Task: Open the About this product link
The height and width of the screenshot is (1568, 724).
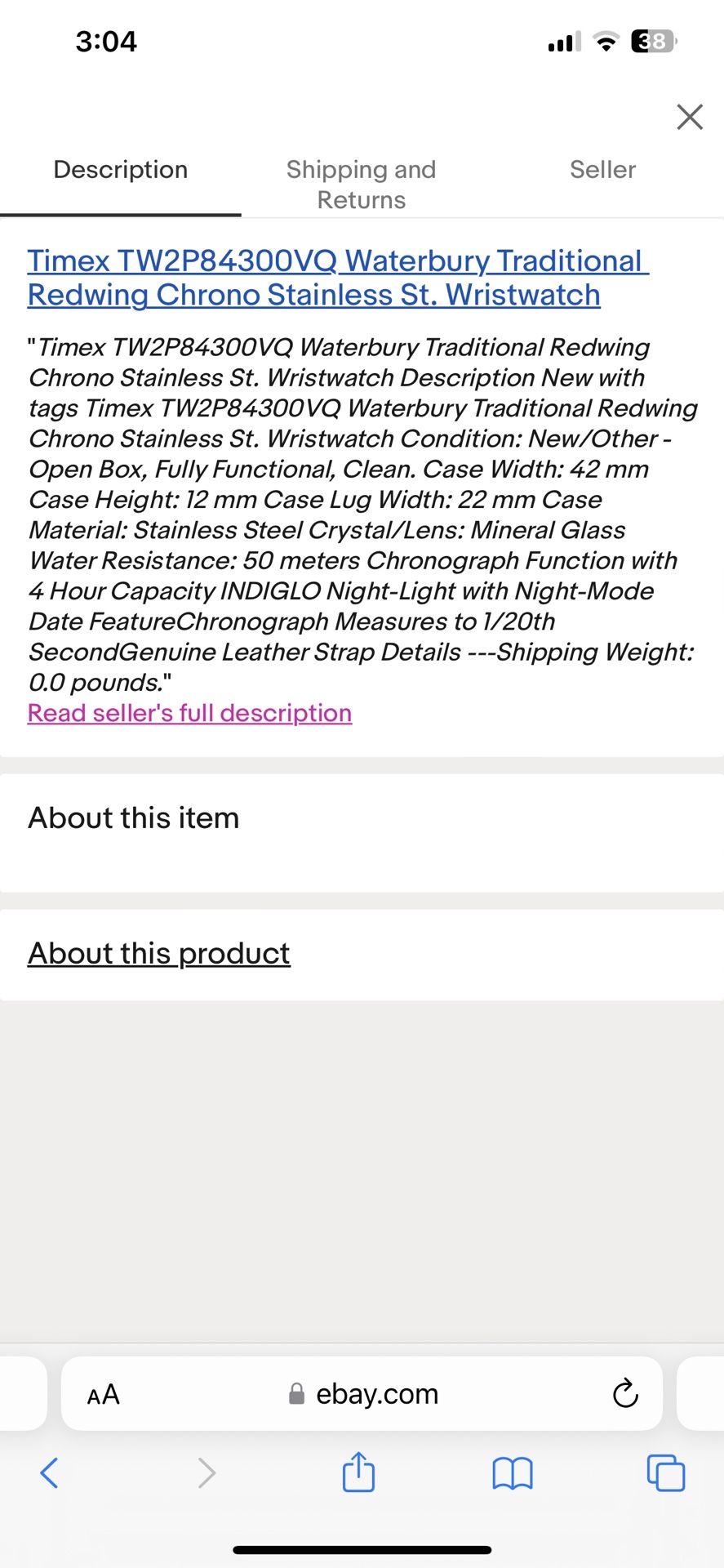Action: click(159, 953)
